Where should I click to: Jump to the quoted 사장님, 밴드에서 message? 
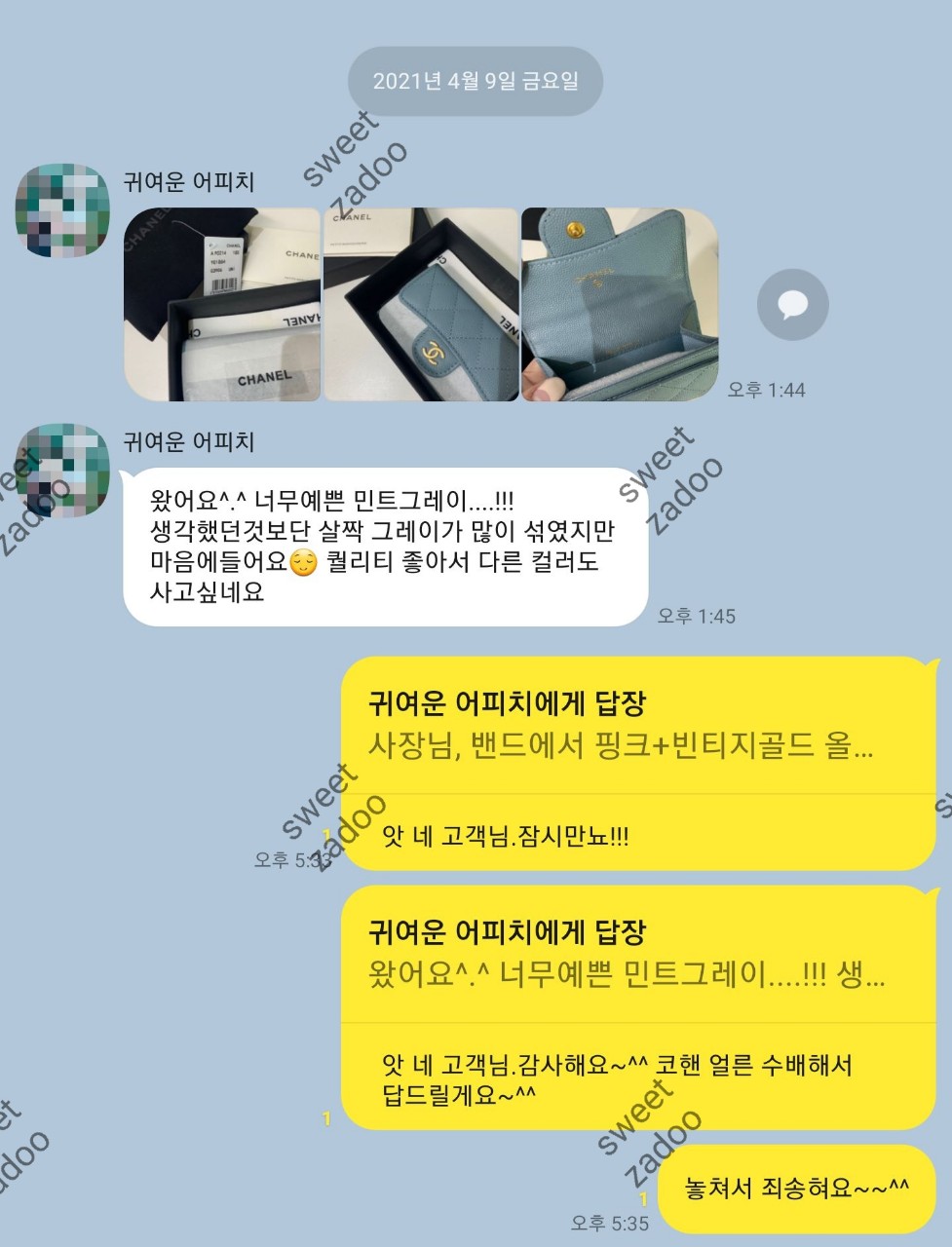pyautogui.click(x=620, y=726)
